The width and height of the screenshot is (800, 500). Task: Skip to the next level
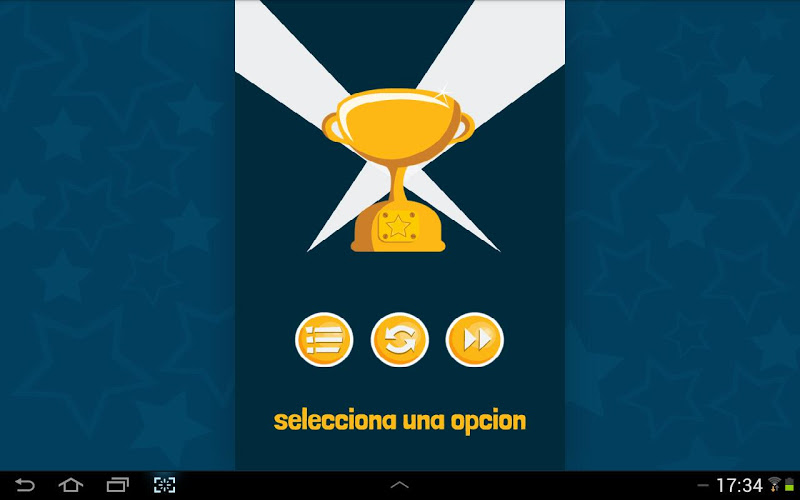tap(474, 340)
